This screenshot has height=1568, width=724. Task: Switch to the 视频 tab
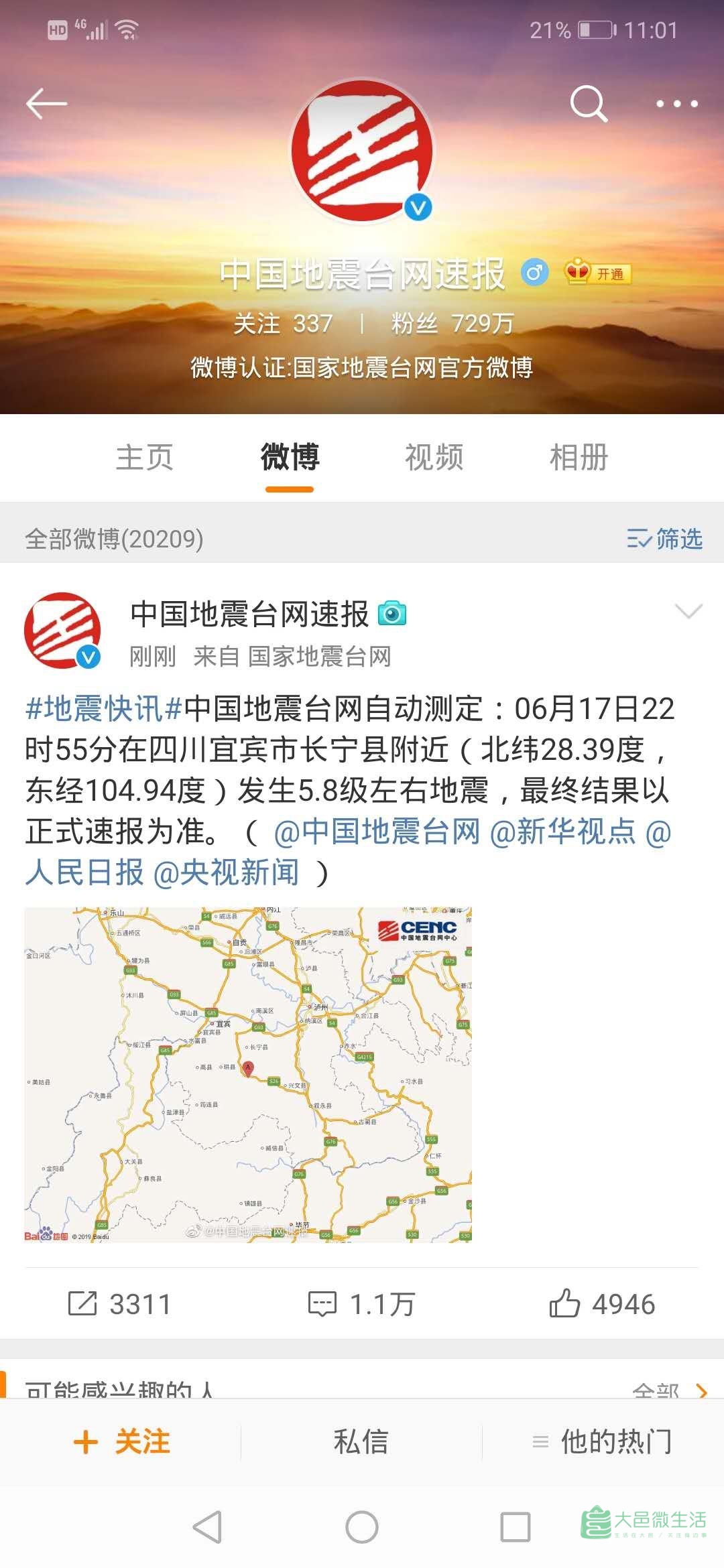click(434, 458)
